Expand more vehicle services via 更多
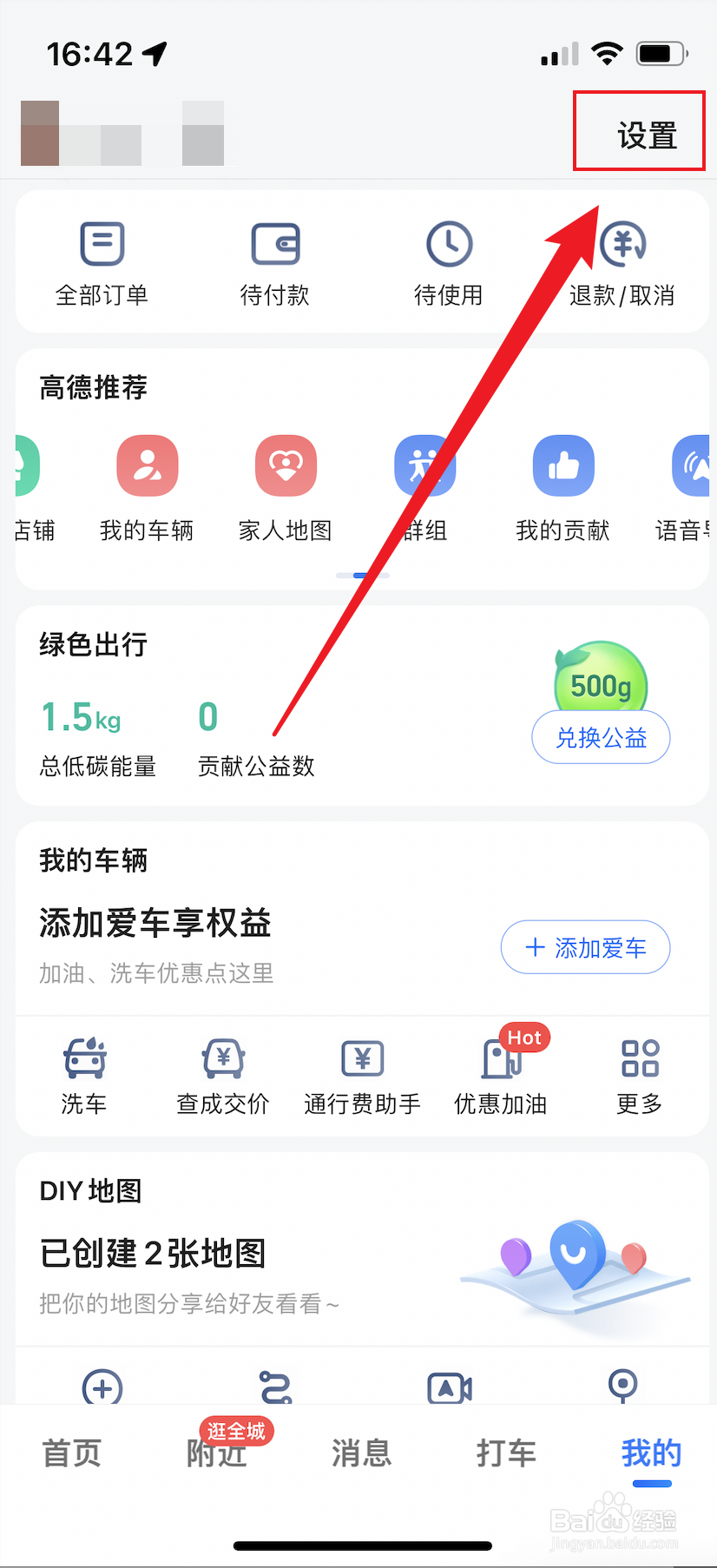717x1568 pixels. pos(640,1077)
